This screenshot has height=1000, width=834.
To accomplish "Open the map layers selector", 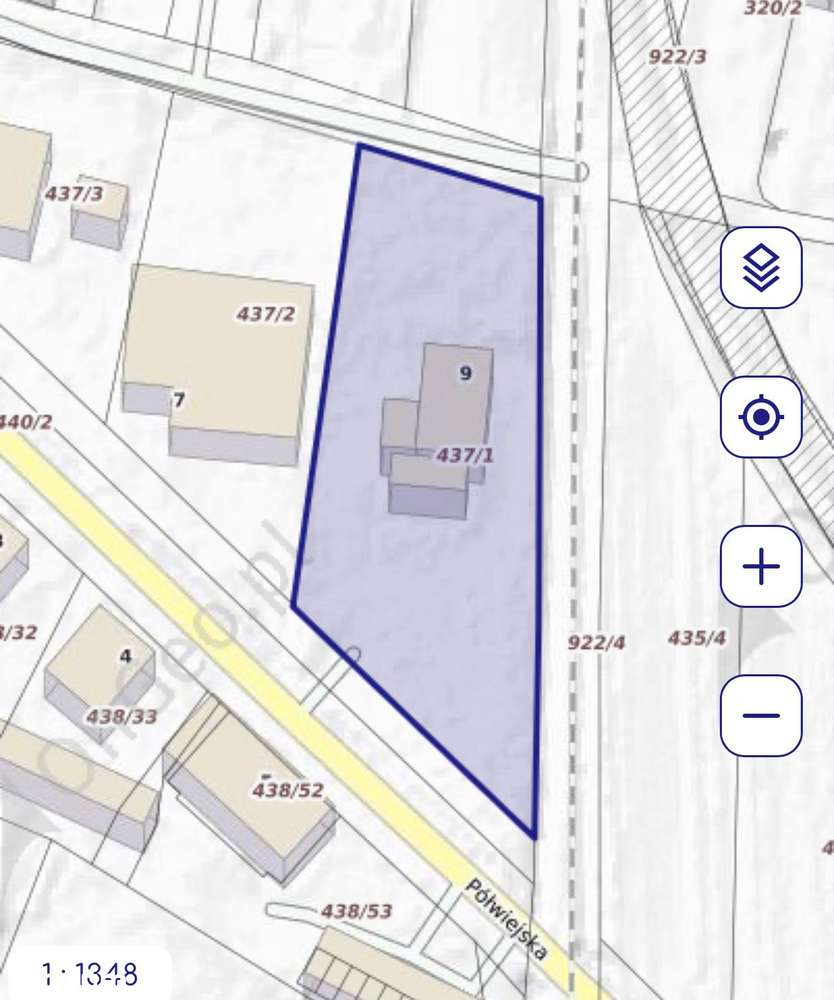I will point(761,268).
